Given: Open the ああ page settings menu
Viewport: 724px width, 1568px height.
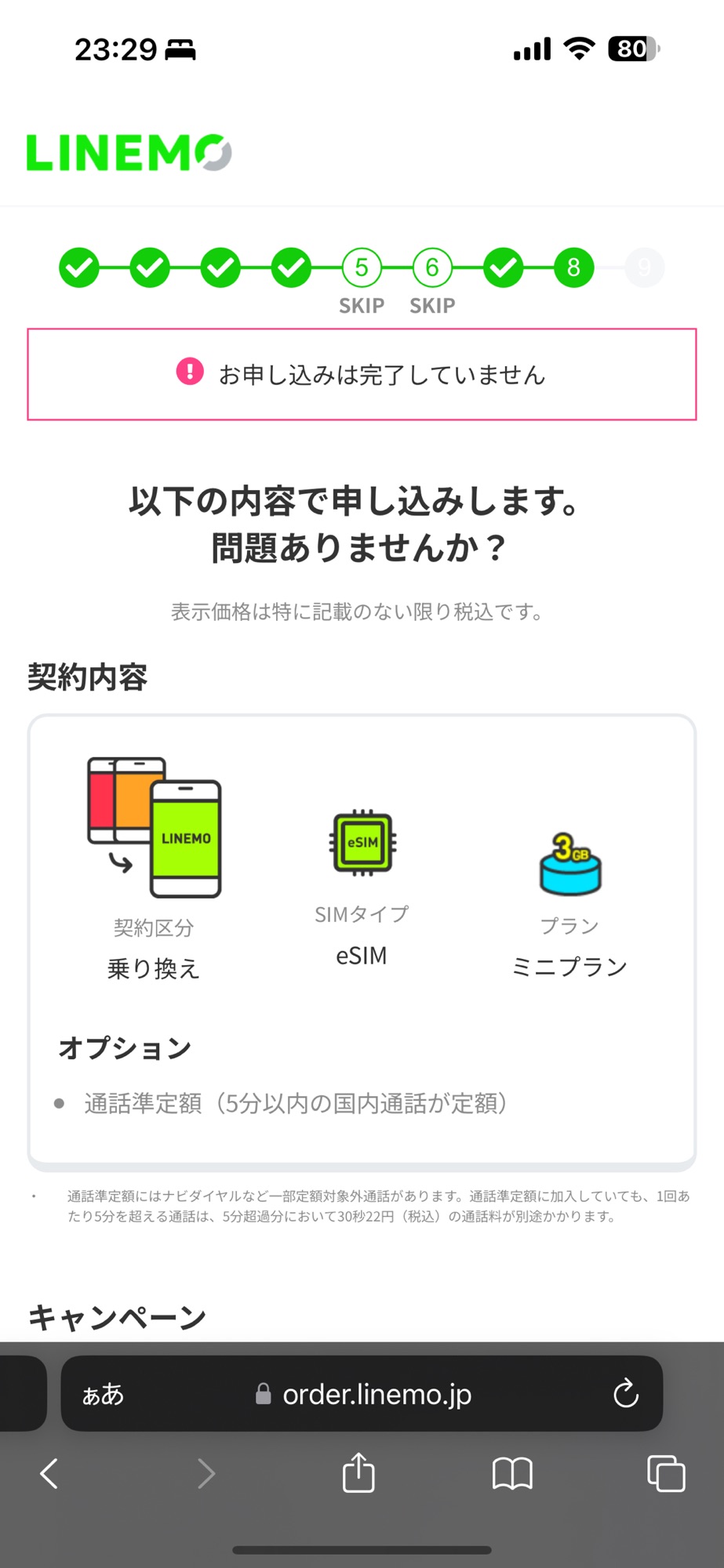Looking at the screenshot, I should pos(104,1394).
